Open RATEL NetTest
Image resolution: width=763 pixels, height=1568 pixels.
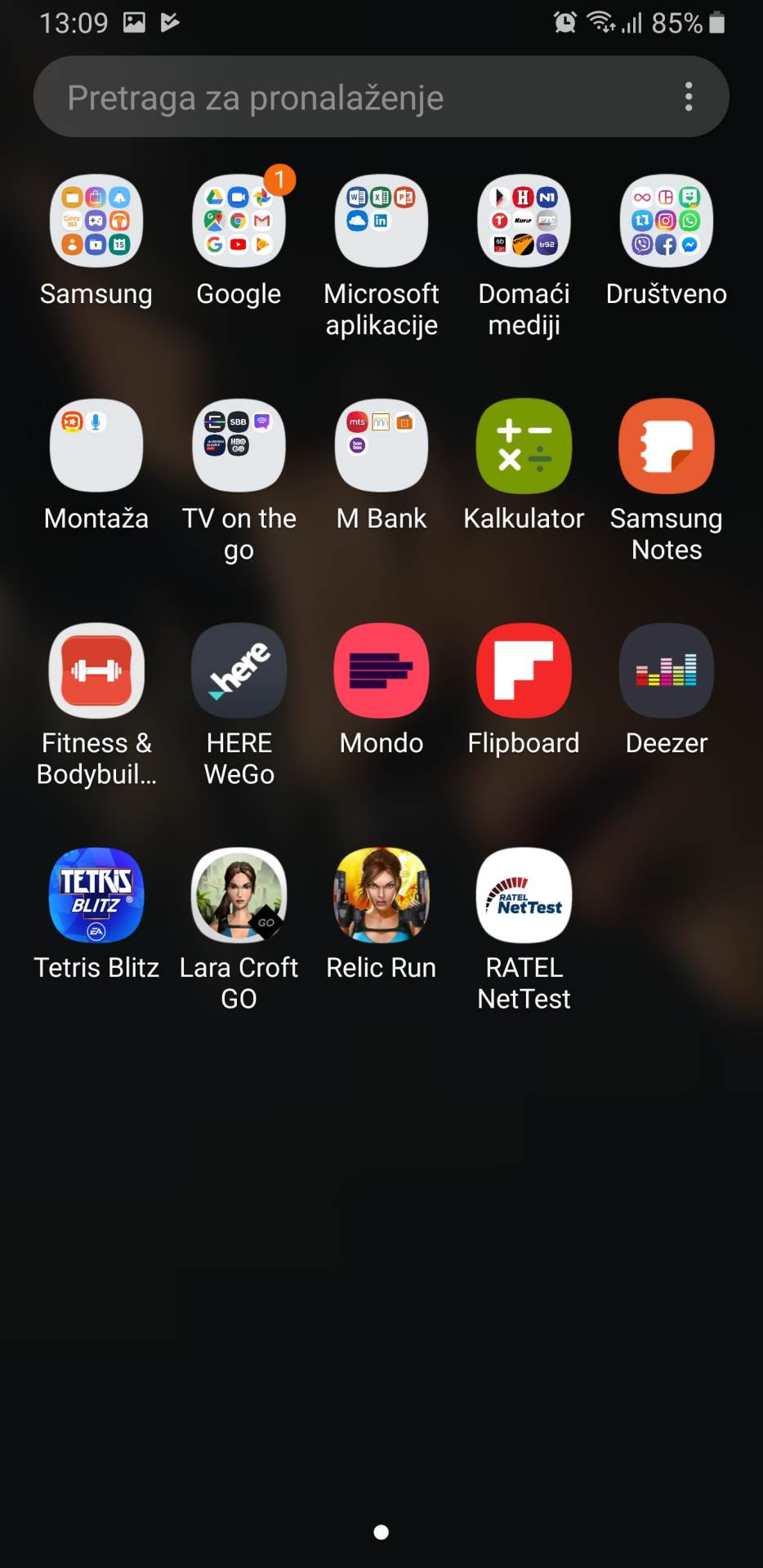coord(524,895)
